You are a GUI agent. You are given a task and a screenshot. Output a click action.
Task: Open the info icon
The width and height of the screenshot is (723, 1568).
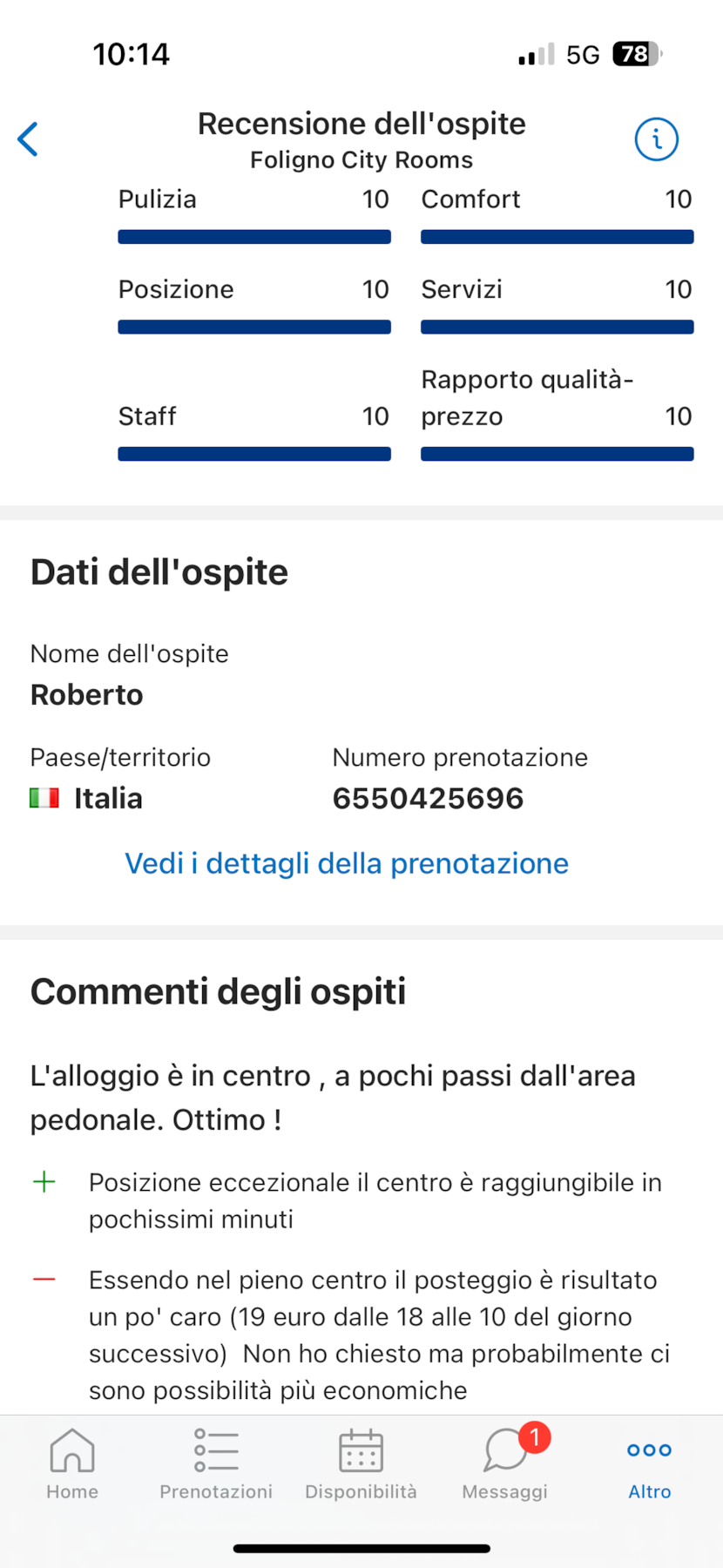tap(656, 139)
